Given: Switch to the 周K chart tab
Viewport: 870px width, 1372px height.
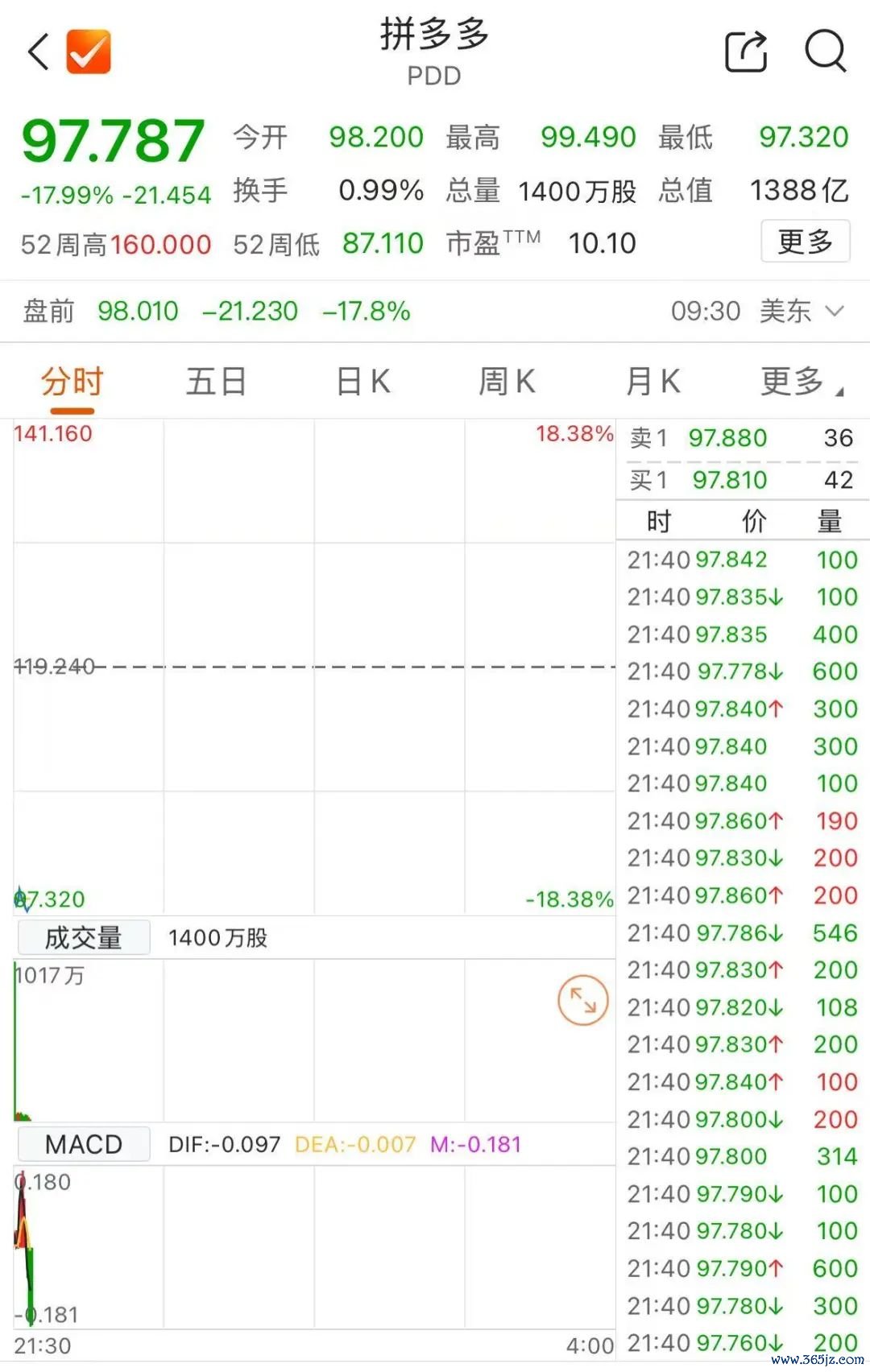Looking at the screenshot, I should 507,382.
